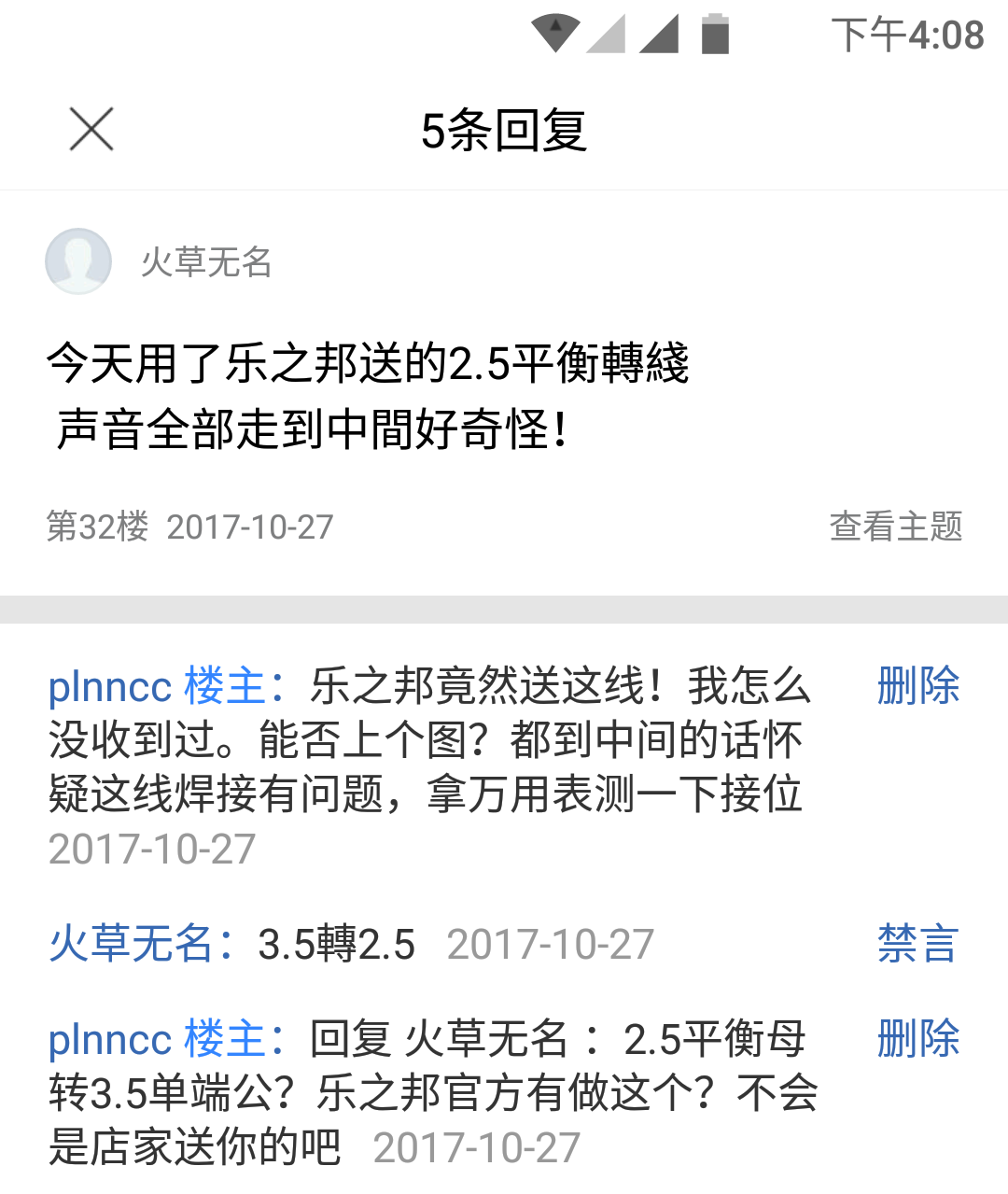
Task: Open 查看主题 to view the original thread
Action: click(x=897, y=527)
